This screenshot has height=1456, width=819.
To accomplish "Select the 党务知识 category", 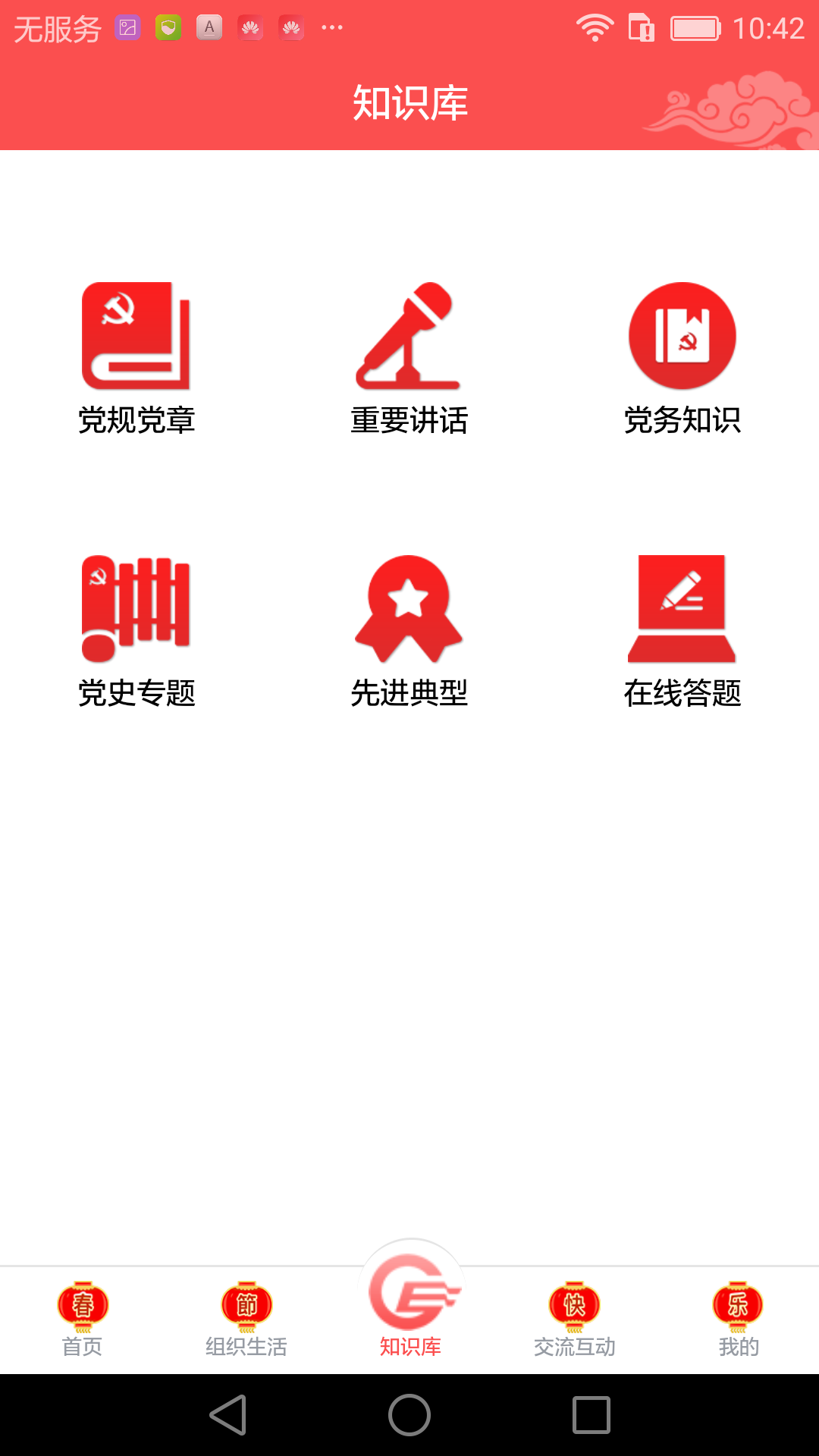I will pos(682,356).
